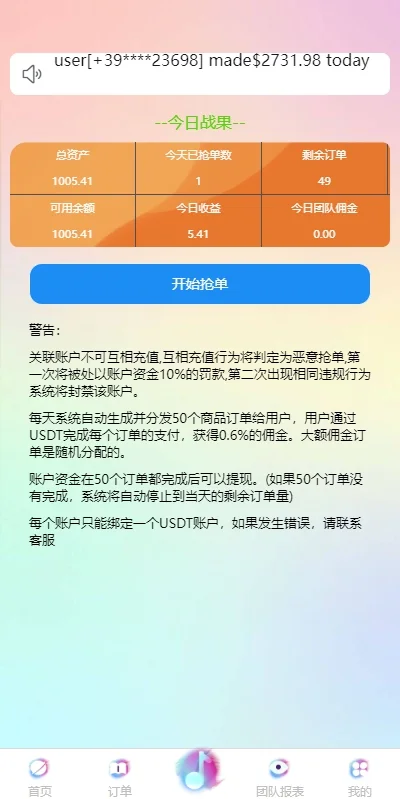This screenshot has height=799, width=400.
Task: Go to the 团队报表 tab
Action: (280, 776)
